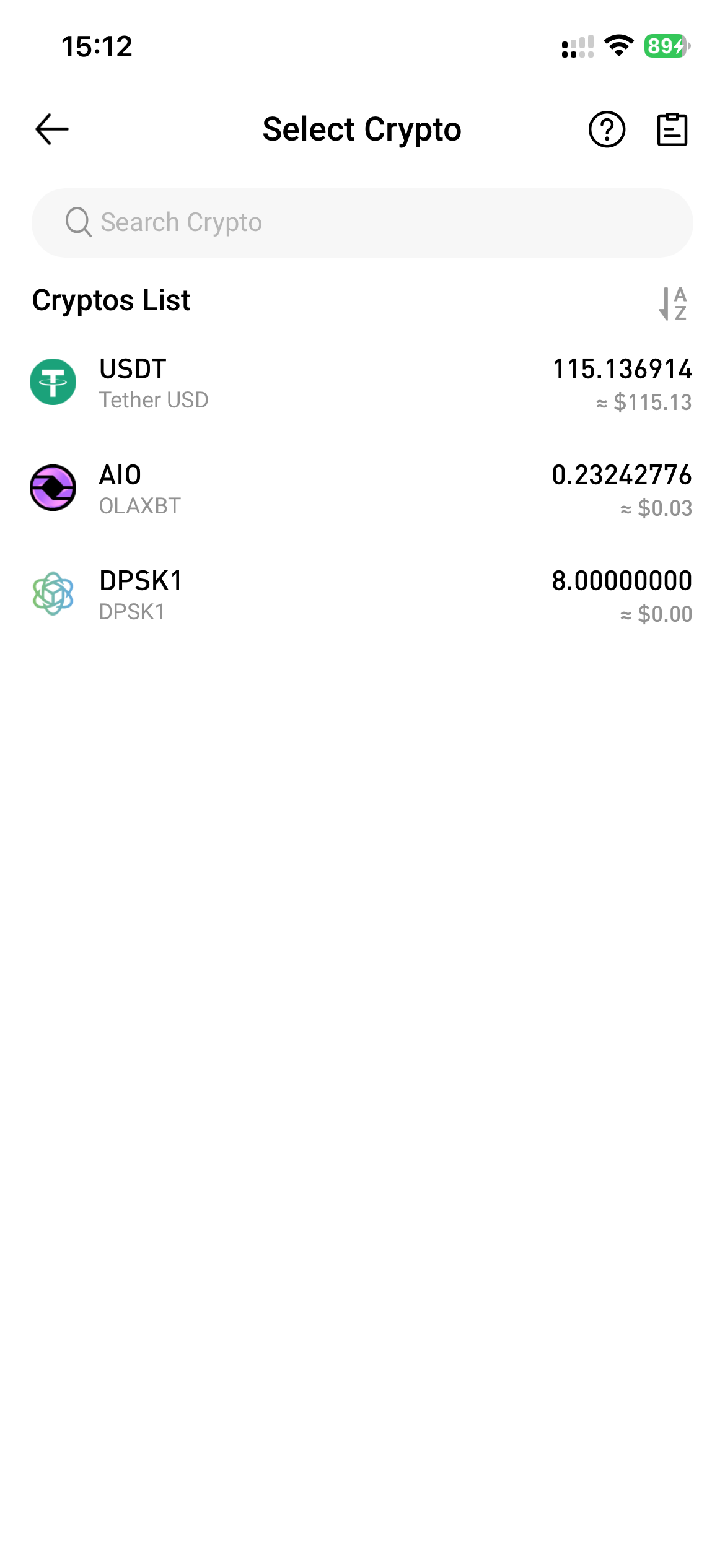This screenshot has width=725, height=1568.
Task: Open the history records icon
Action: 672,129
